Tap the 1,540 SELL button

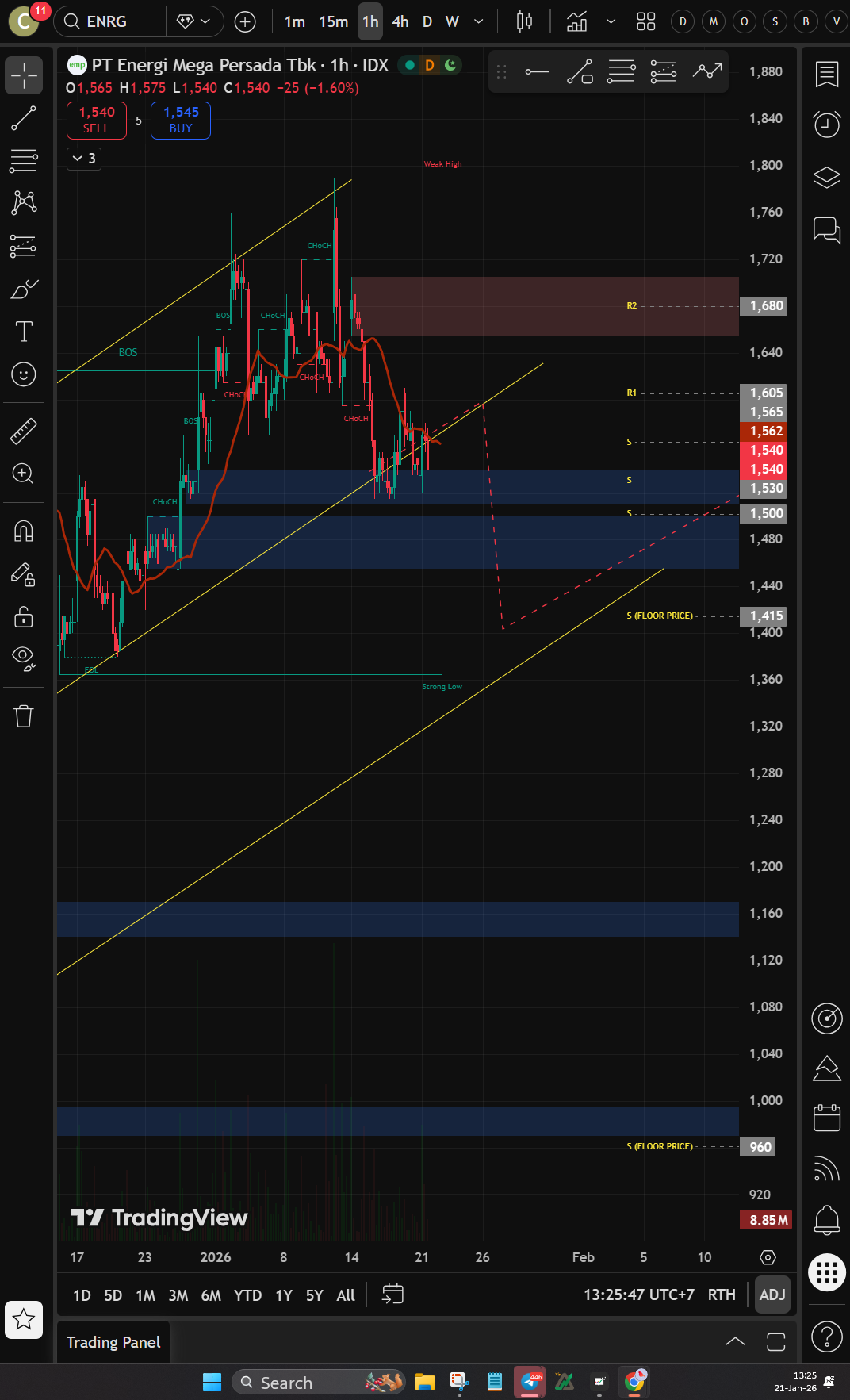click(x=97, y=120)
